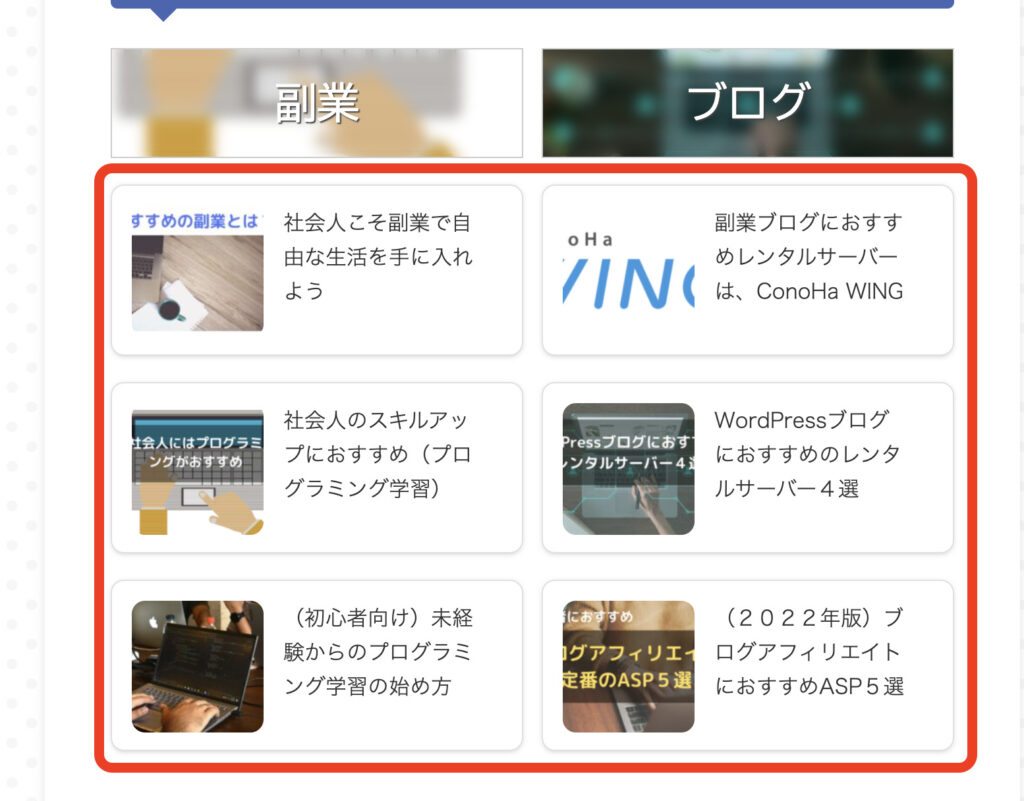The height and width of the screenshot is (801, 1024).
Task: Open 社会人のスキルアップにおすすめ programming article
Action: click(x=317, y=467)
